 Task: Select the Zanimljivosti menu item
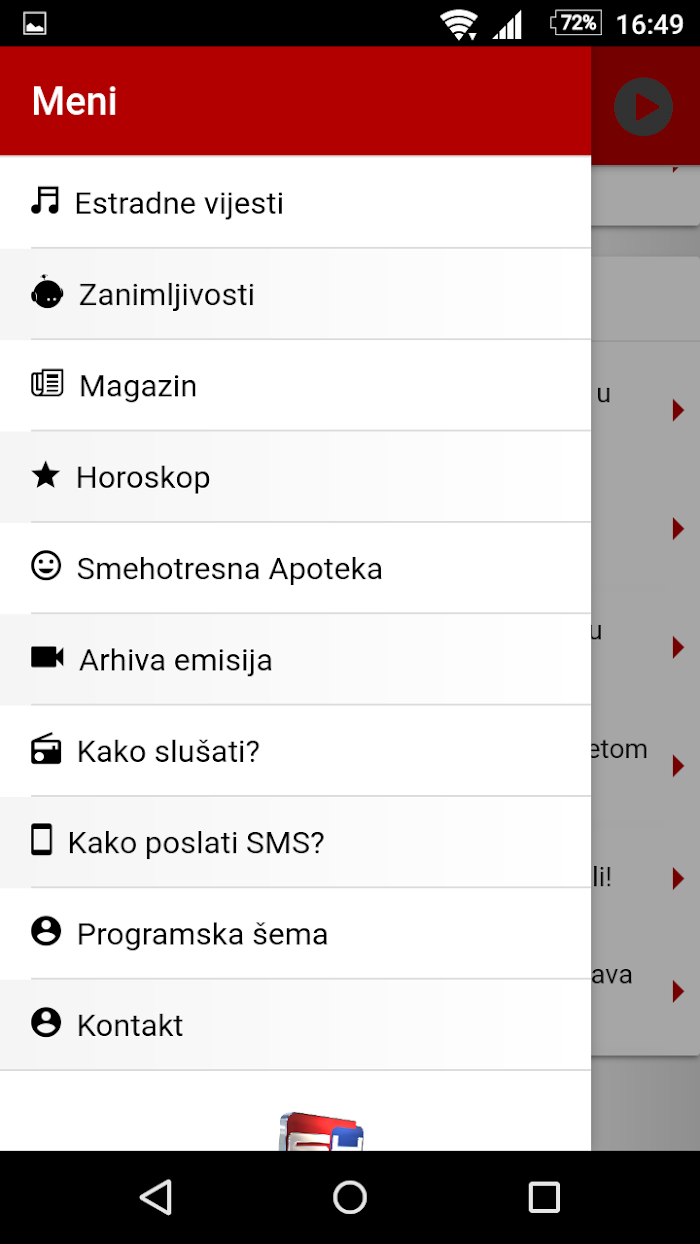[295, 294]
